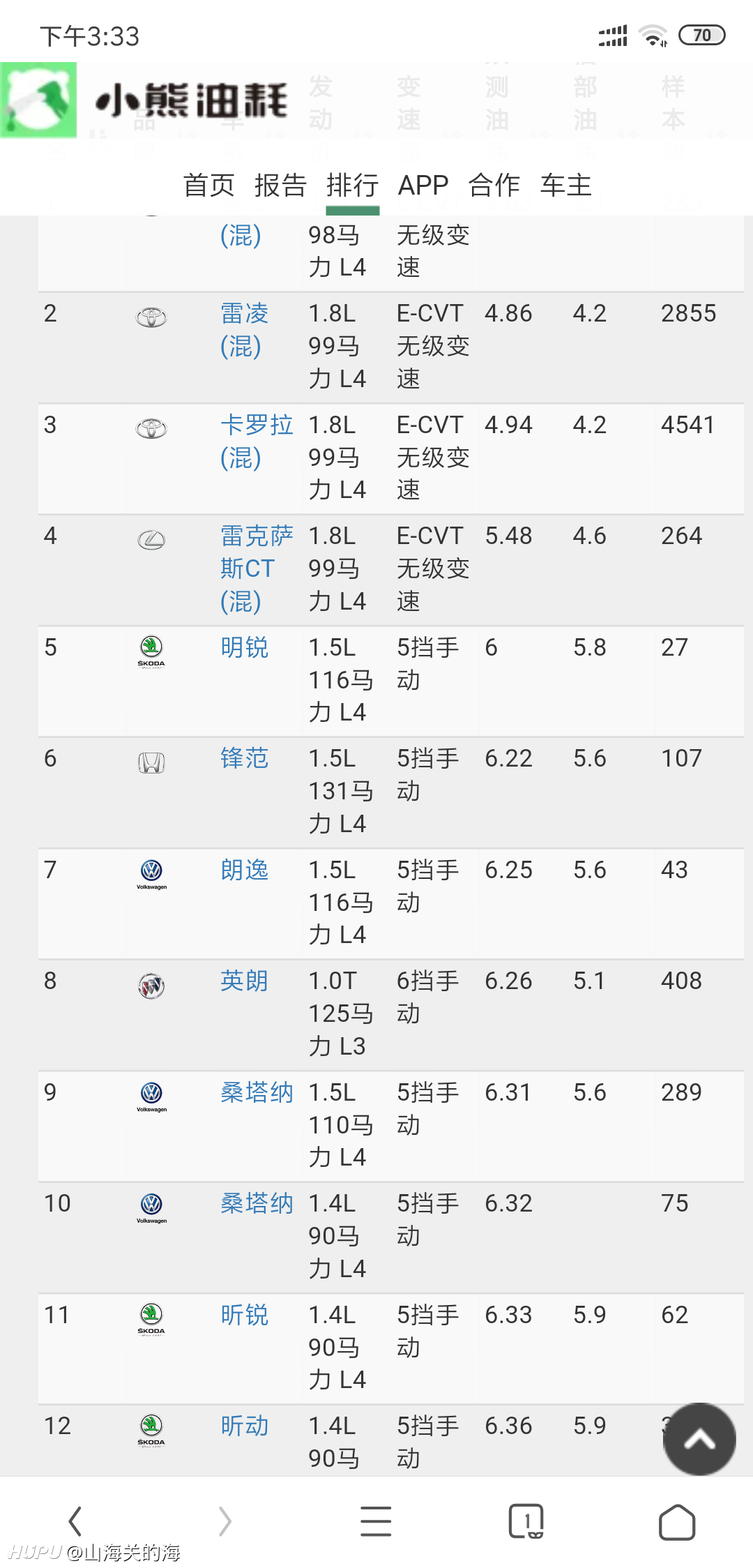Open 桑塔纳 1.5L 110马力 link
The height and width of the screenshot is (1568, 753).
[257, 1092]
